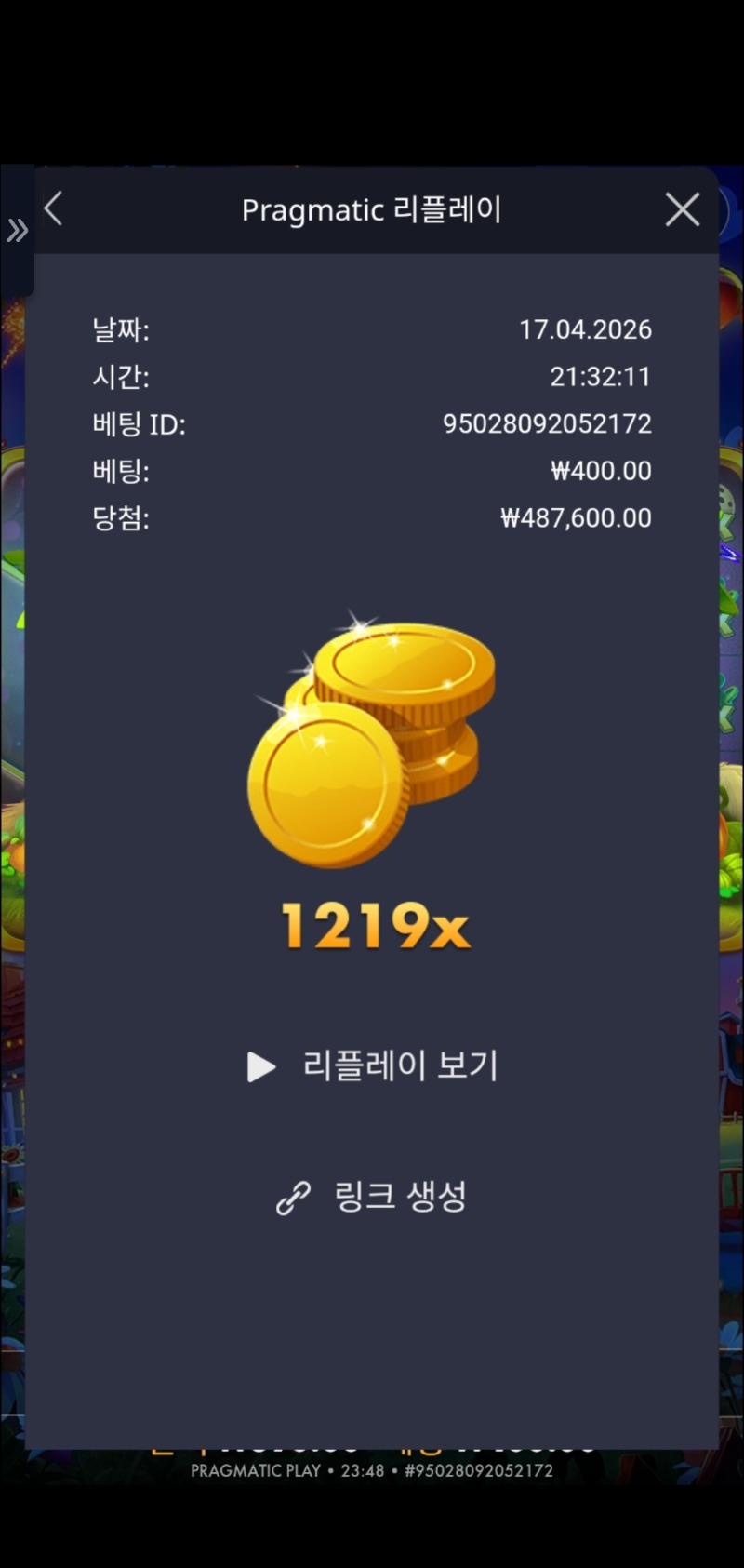Play the replay with 리플레이 보기
Viewport: 744px width, 1568px height.
[x=373, y=1065]
